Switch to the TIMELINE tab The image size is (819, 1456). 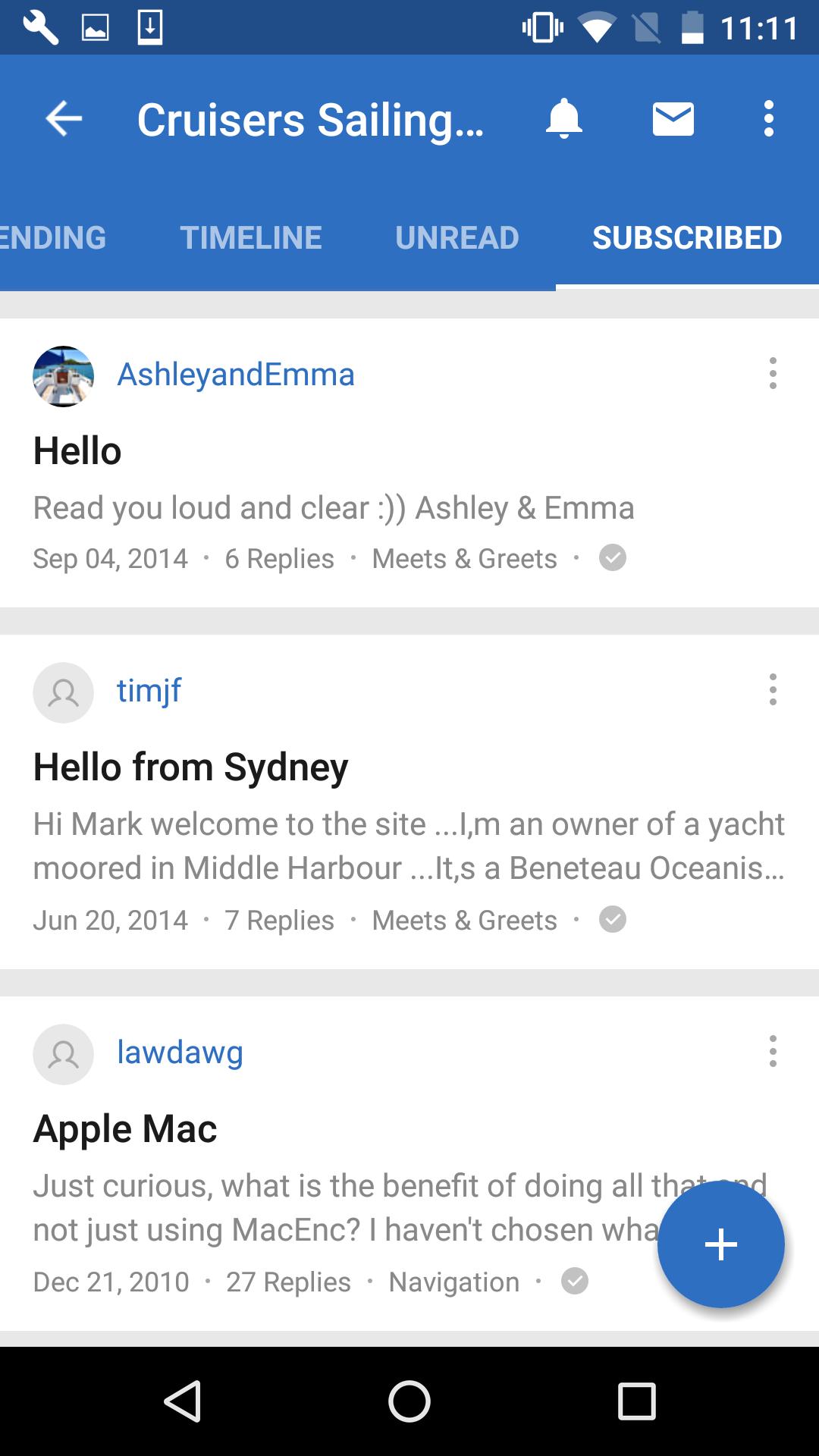click(x=251, y=237)
